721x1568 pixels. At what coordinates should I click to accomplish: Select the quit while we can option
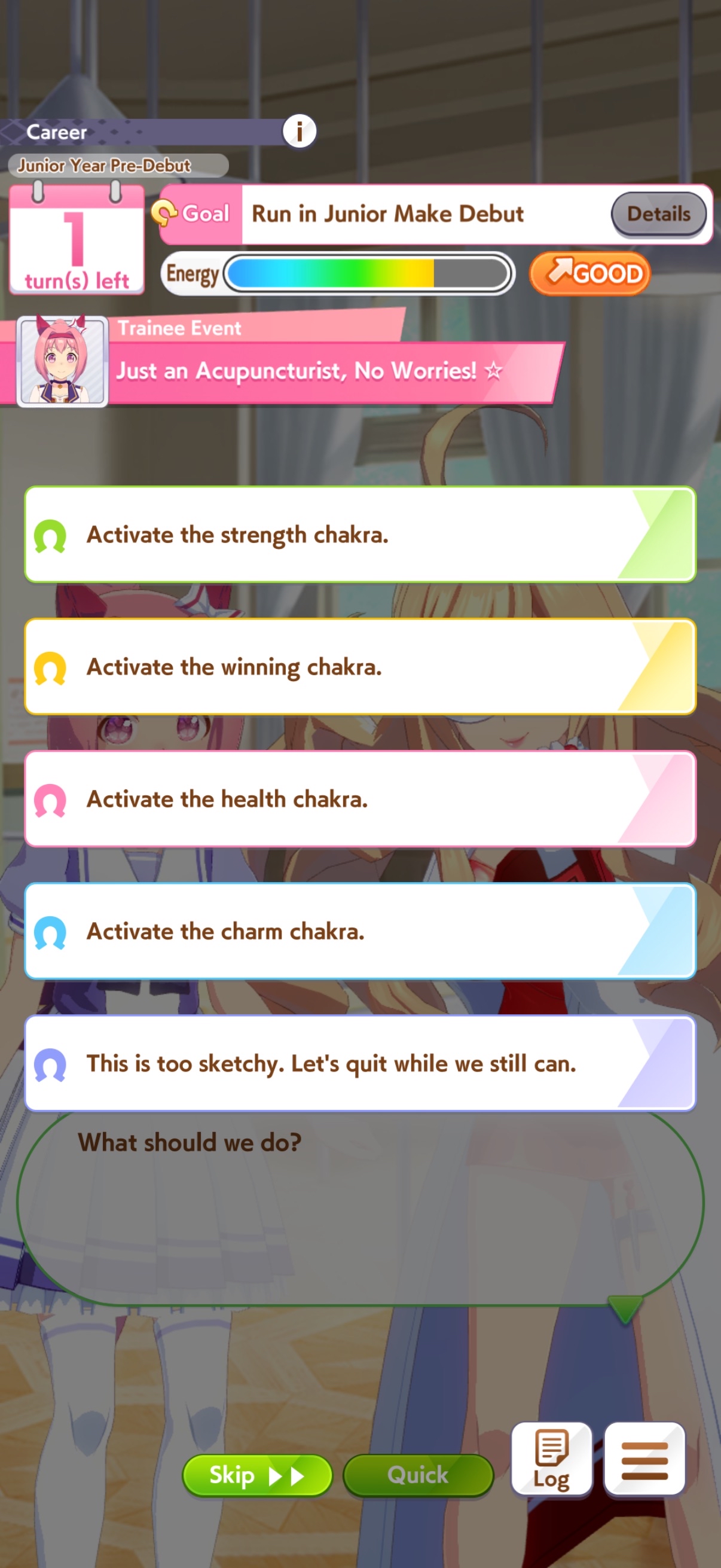pos(360,1063)
